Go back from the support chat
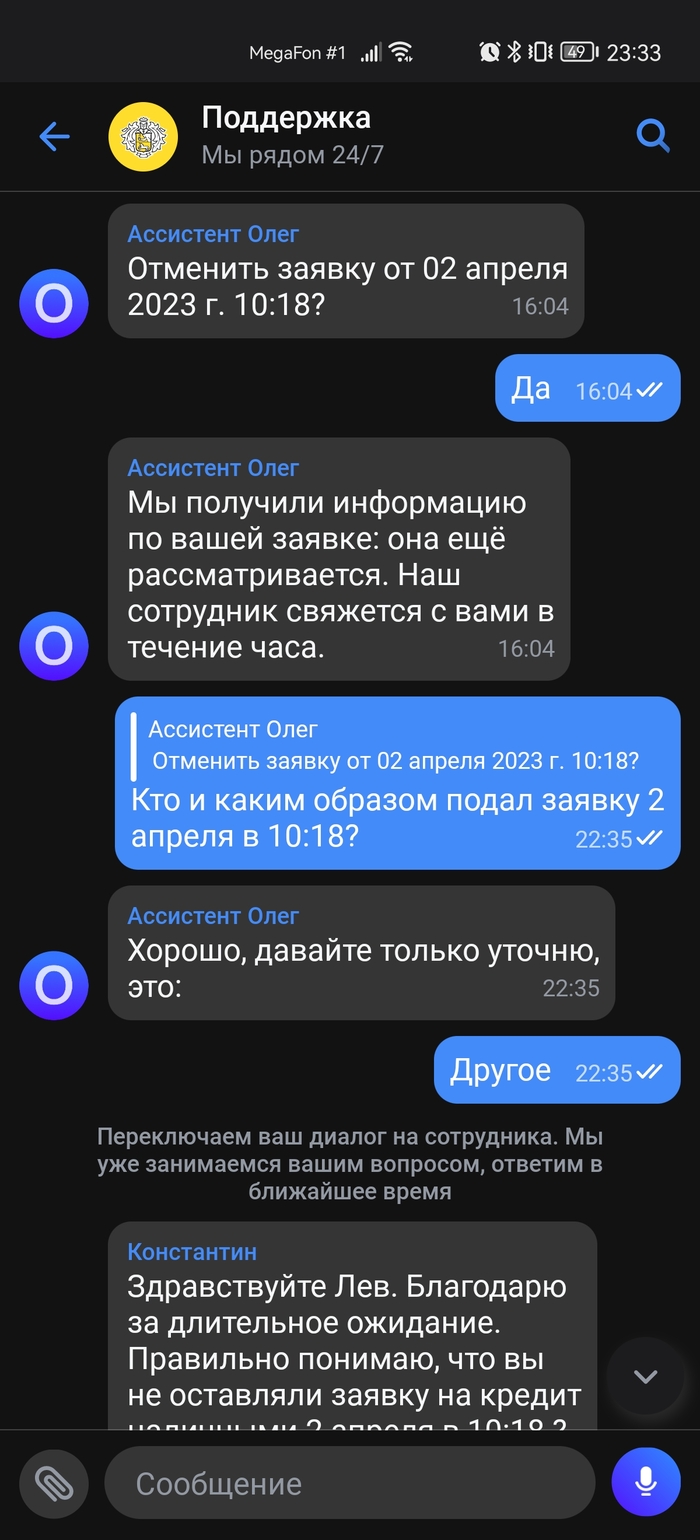Viewport: 700px width, 1540px height. point(54,136)
